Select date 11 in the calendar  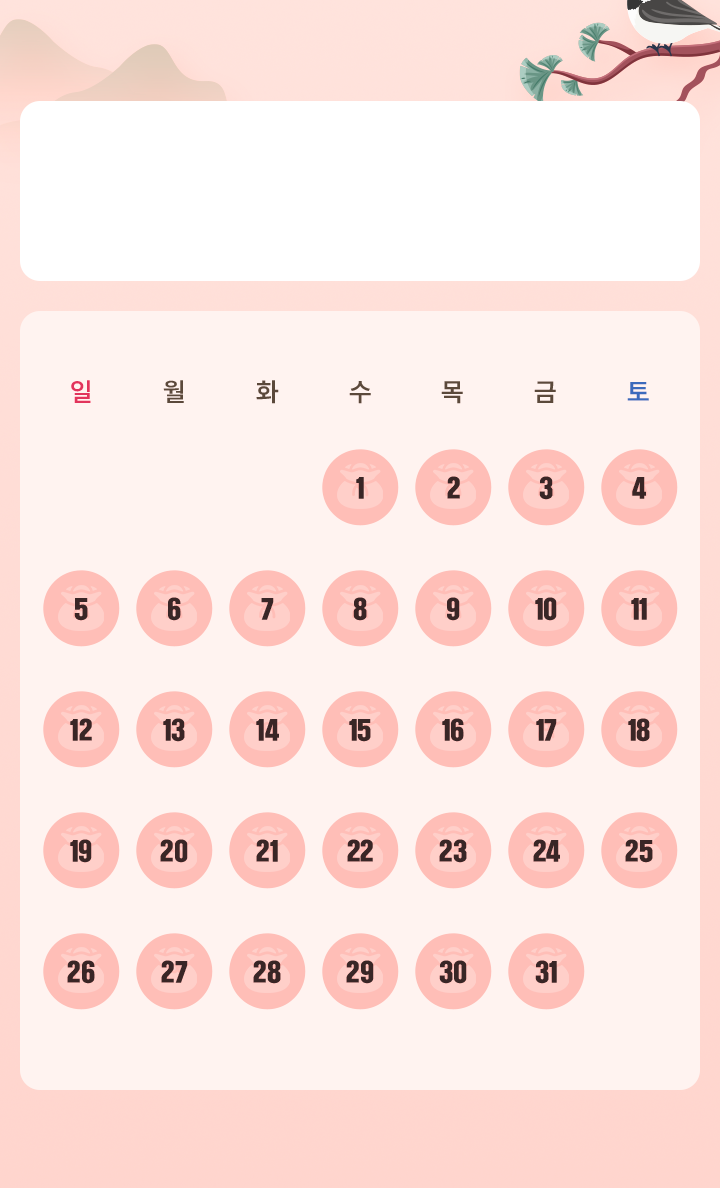click(639, 608)
